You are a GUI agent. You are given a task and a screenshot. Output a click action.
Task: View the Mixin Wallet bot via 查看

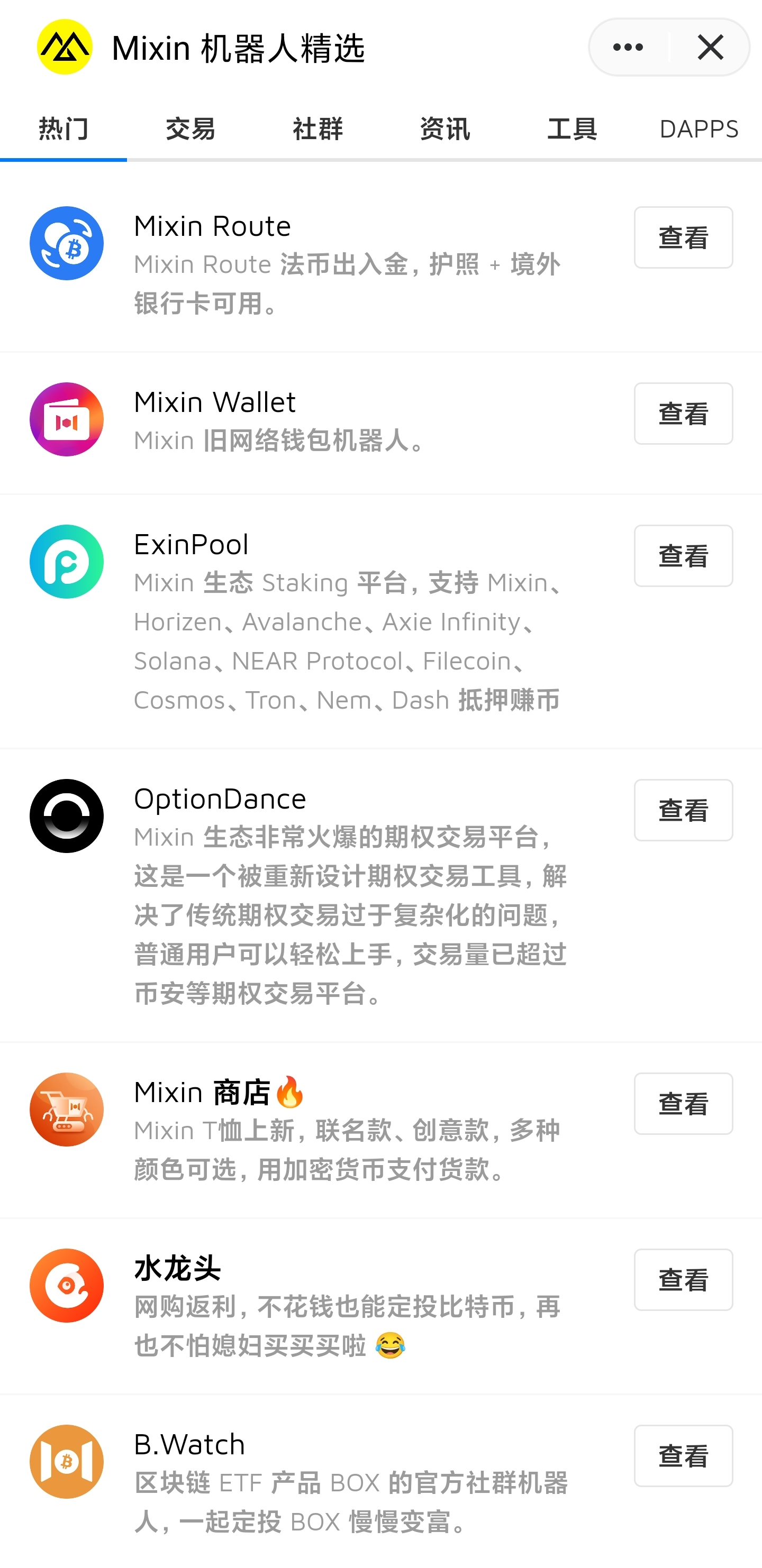[x=684, y=414]
